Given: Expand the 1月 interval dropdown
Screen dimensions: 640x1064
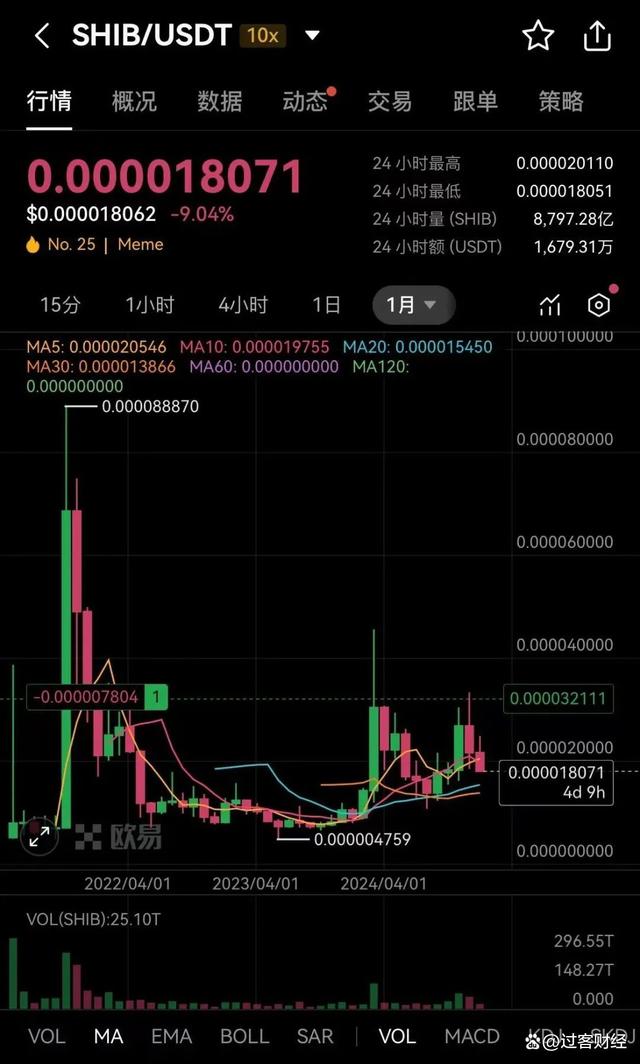Looking at the screenshot, I should (x=413, y=305).
